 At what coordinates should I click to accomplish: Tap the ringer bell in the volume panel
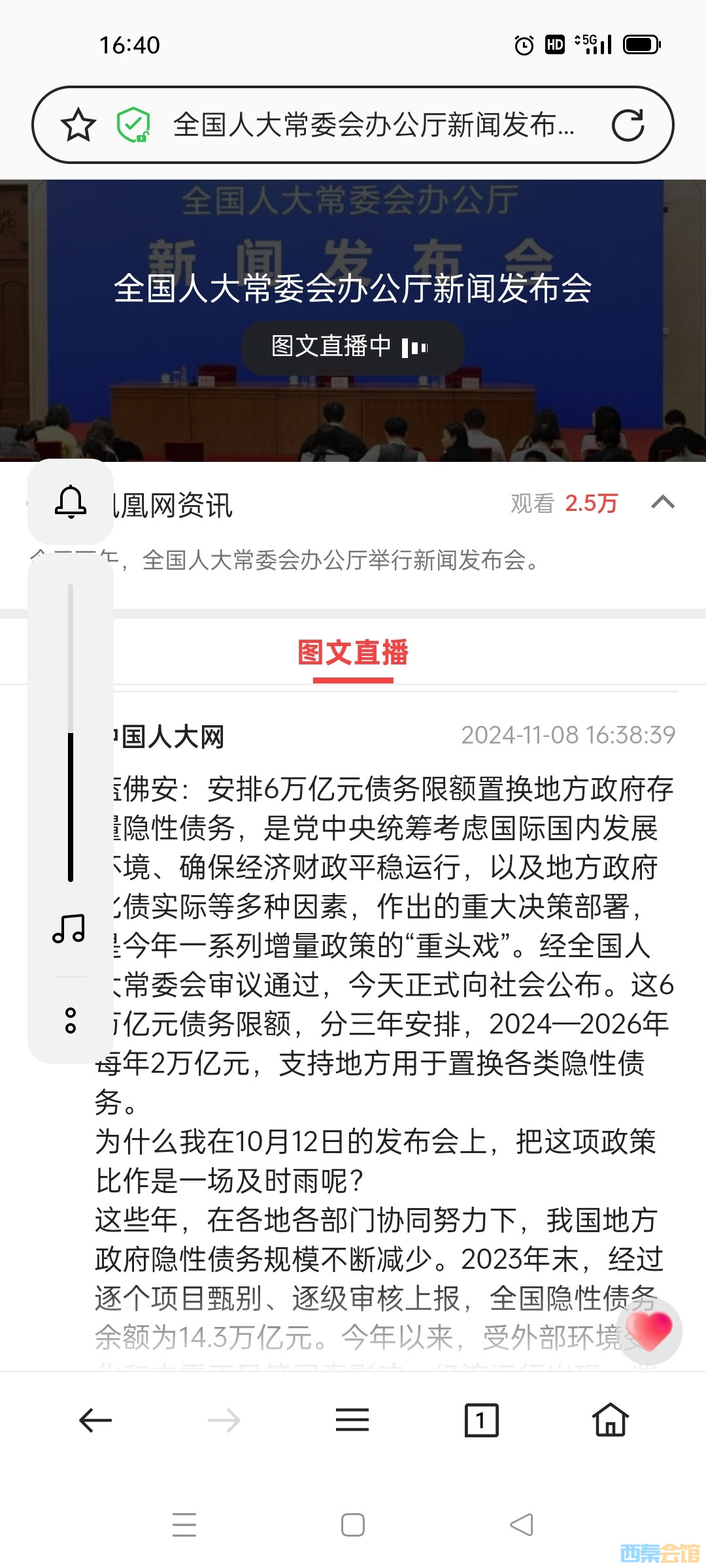tap(71, 502)
